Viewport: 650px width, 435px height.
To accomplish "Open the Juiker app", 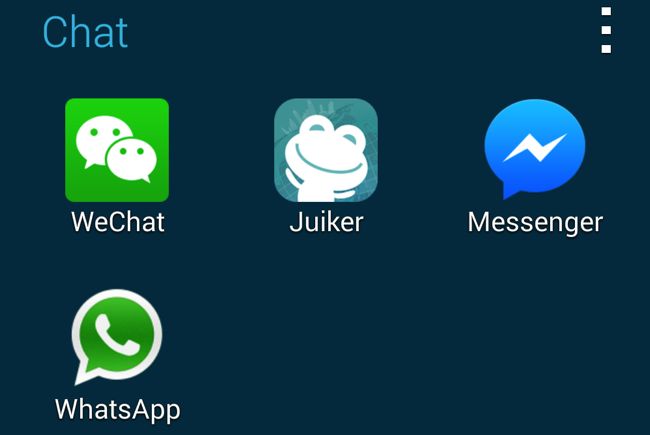I will tap(325, 150).
